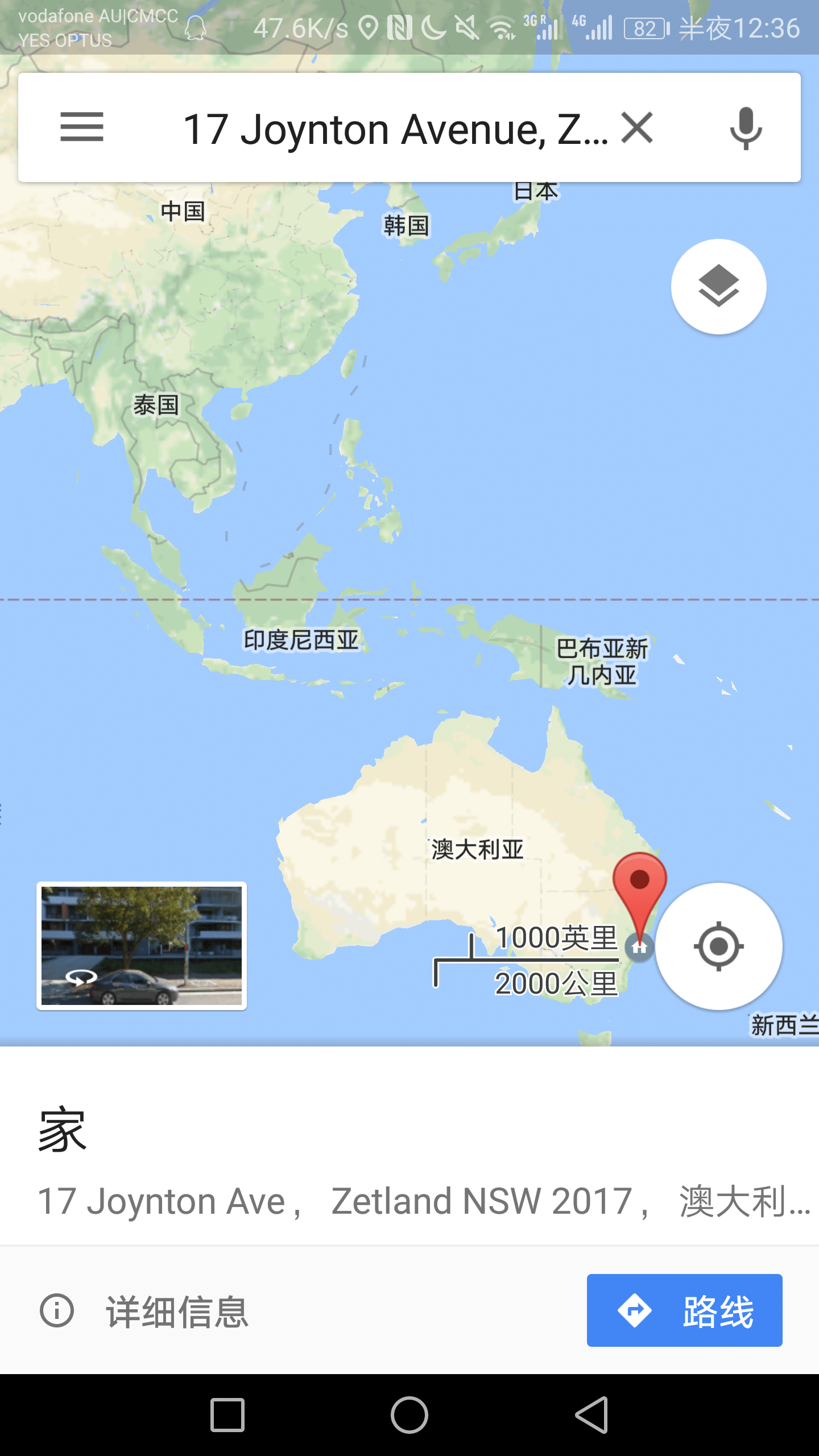
Task: Clear the search with the X icon
Action: 637,127
